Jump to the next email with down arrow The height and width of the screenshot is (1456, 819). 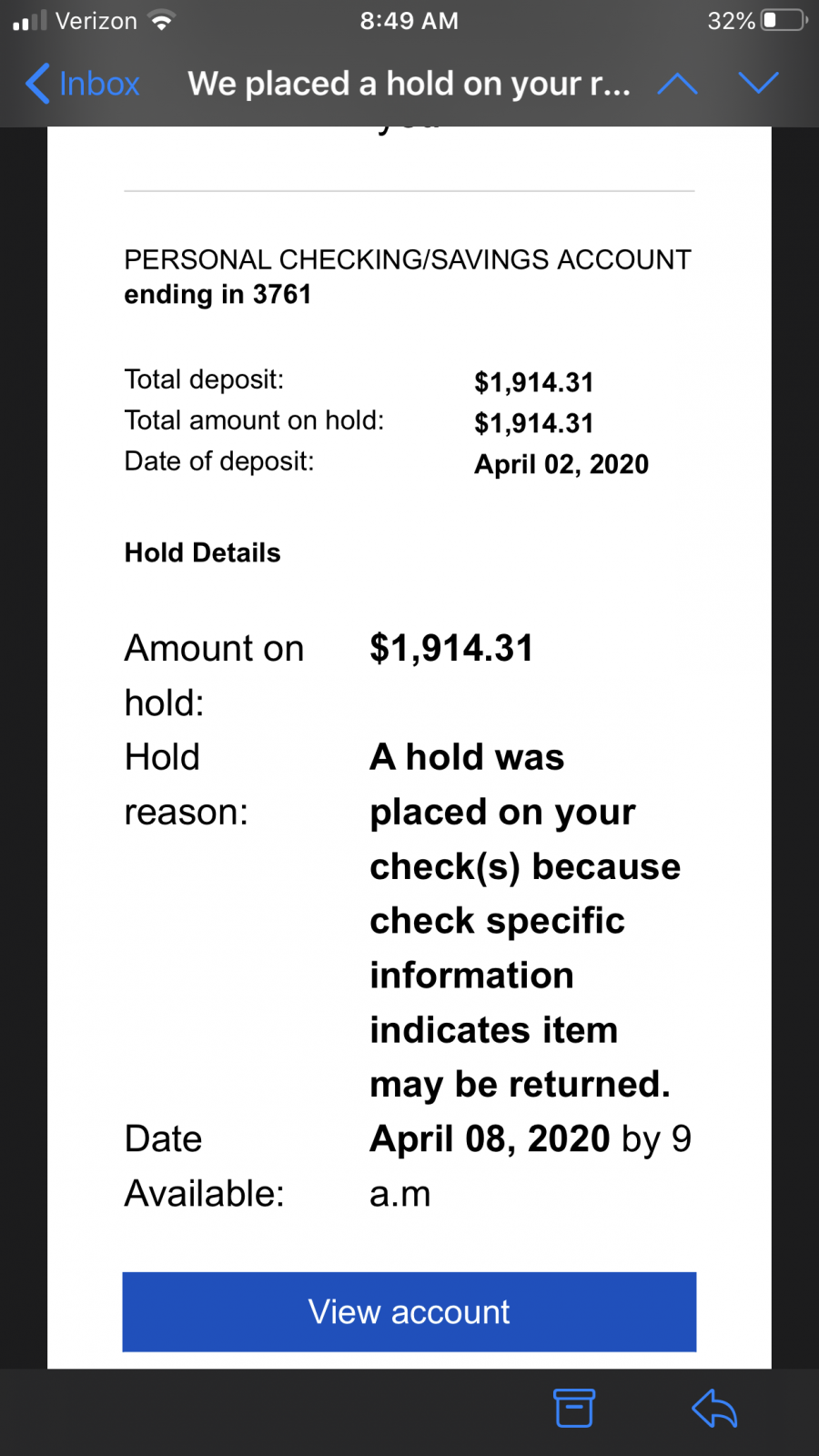click(758, 83)
